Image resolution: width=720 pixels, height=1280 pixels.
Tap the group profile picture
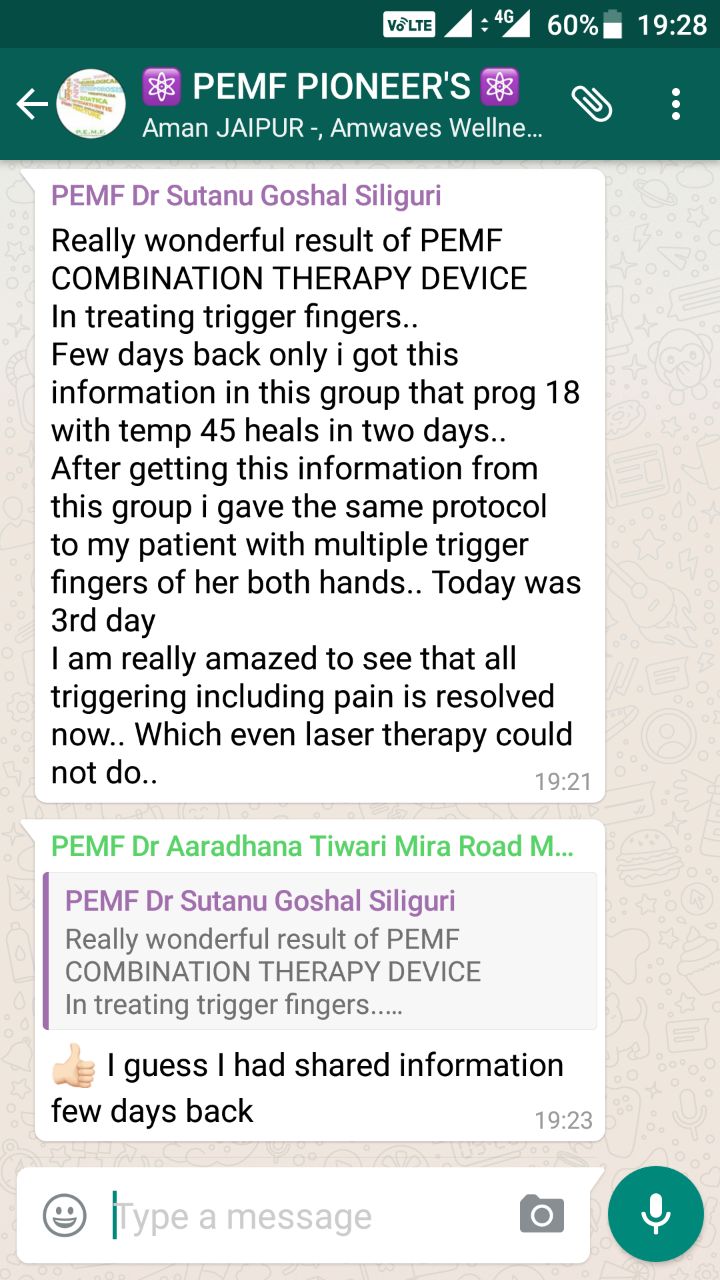pos(91,104)
